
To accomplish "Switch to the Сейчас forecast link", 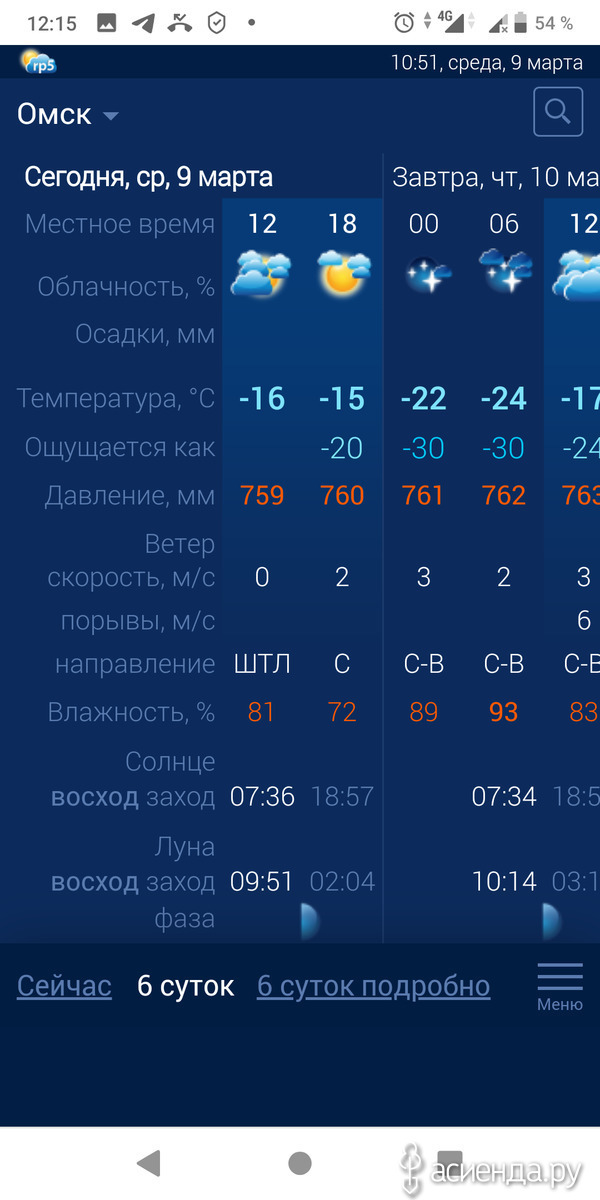I will 64,986.
